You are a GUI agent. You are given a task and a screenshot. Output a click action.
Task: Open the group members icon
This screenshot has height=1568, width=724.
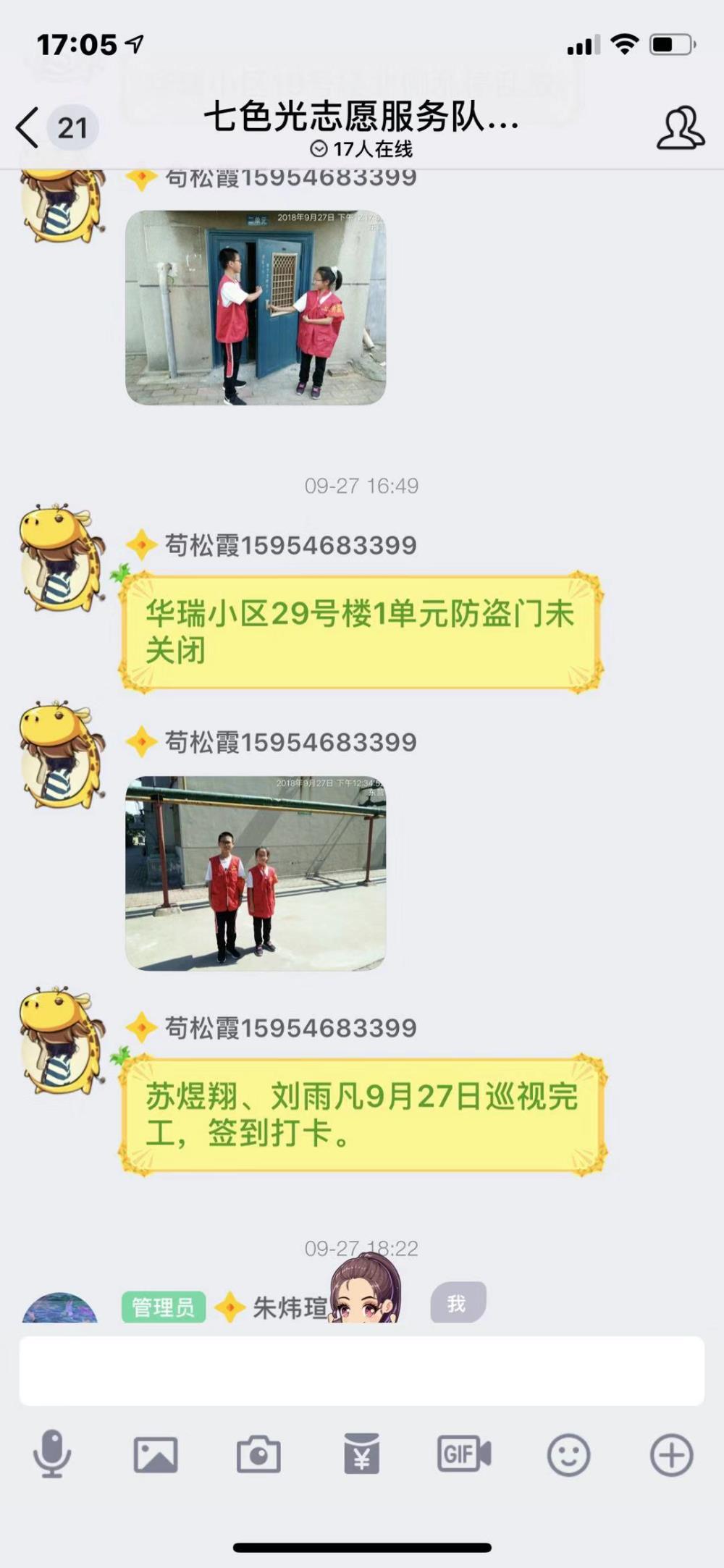click(x=680, y=128)
